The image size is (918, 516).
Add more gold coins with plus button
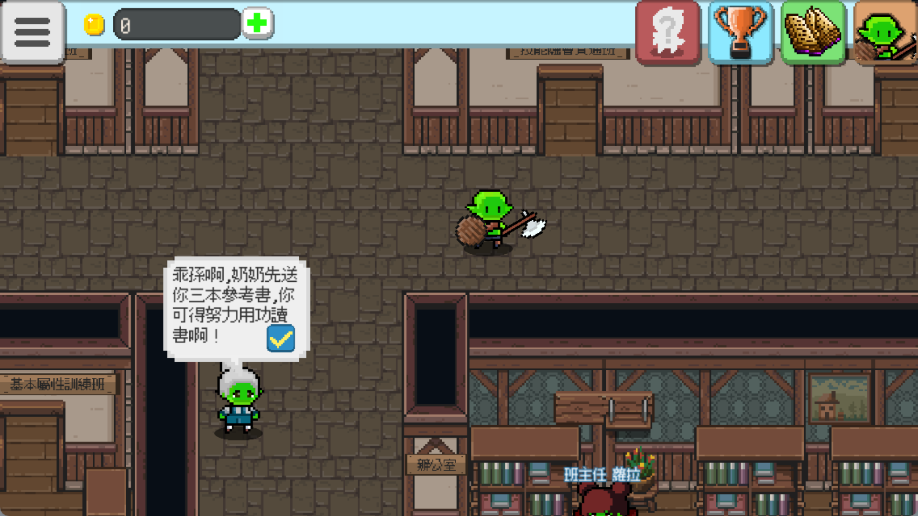point(257,24)
